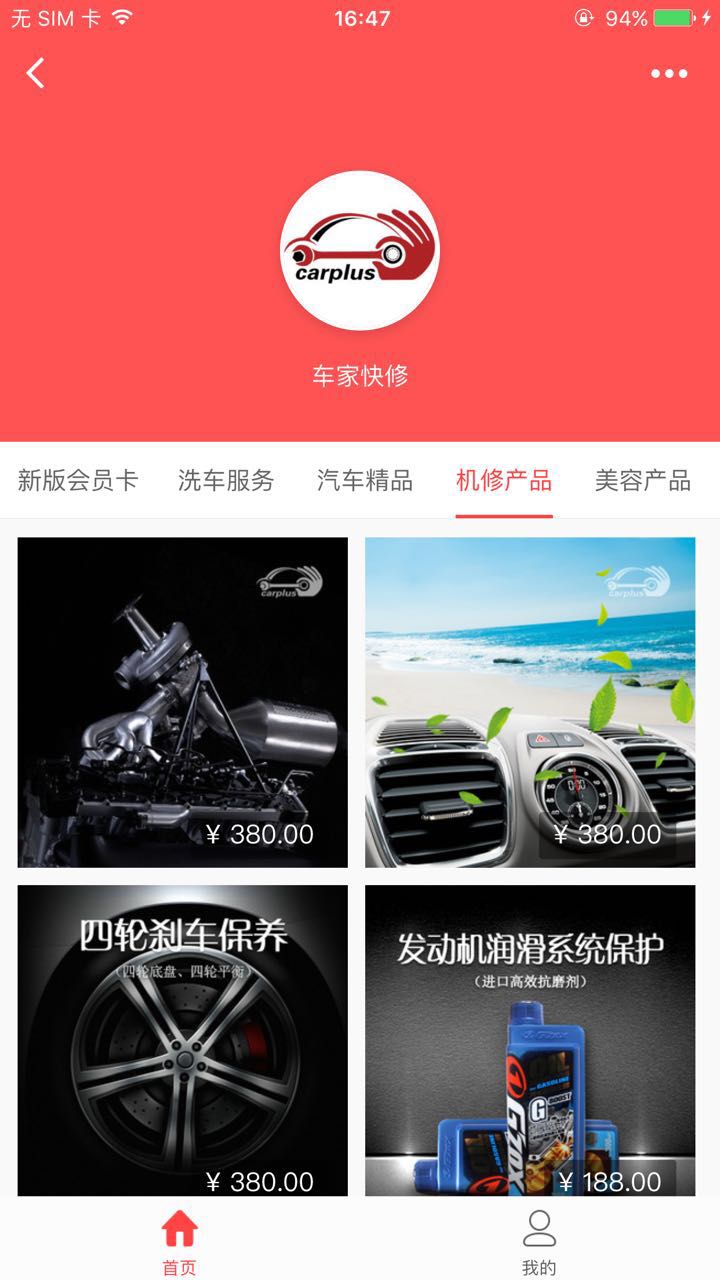Switch to the 新版会员卡 tab

78,481
